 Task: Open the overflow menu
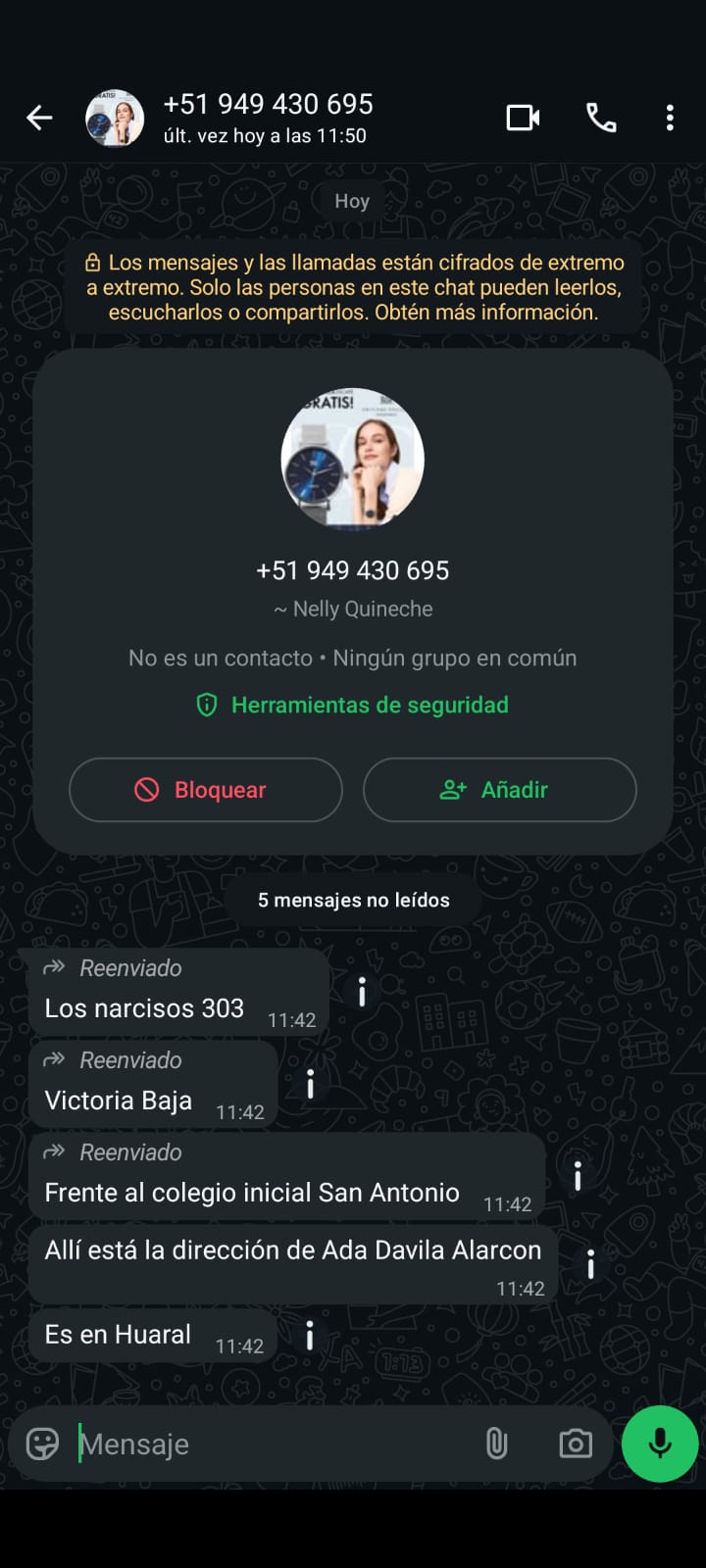[x=670, y=119]
